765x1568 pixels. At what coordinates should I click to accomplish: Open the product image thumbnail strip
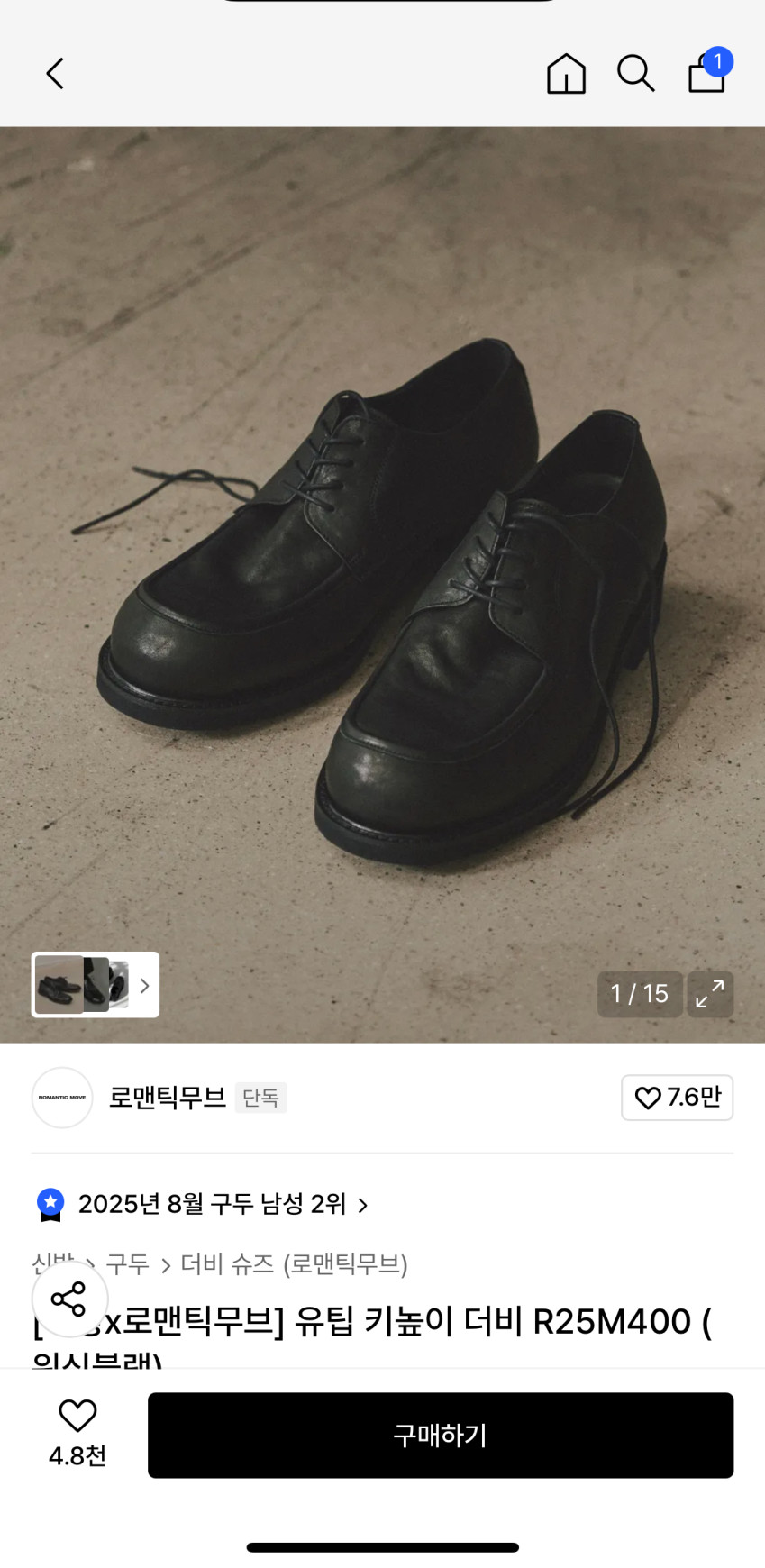point(96,985)
